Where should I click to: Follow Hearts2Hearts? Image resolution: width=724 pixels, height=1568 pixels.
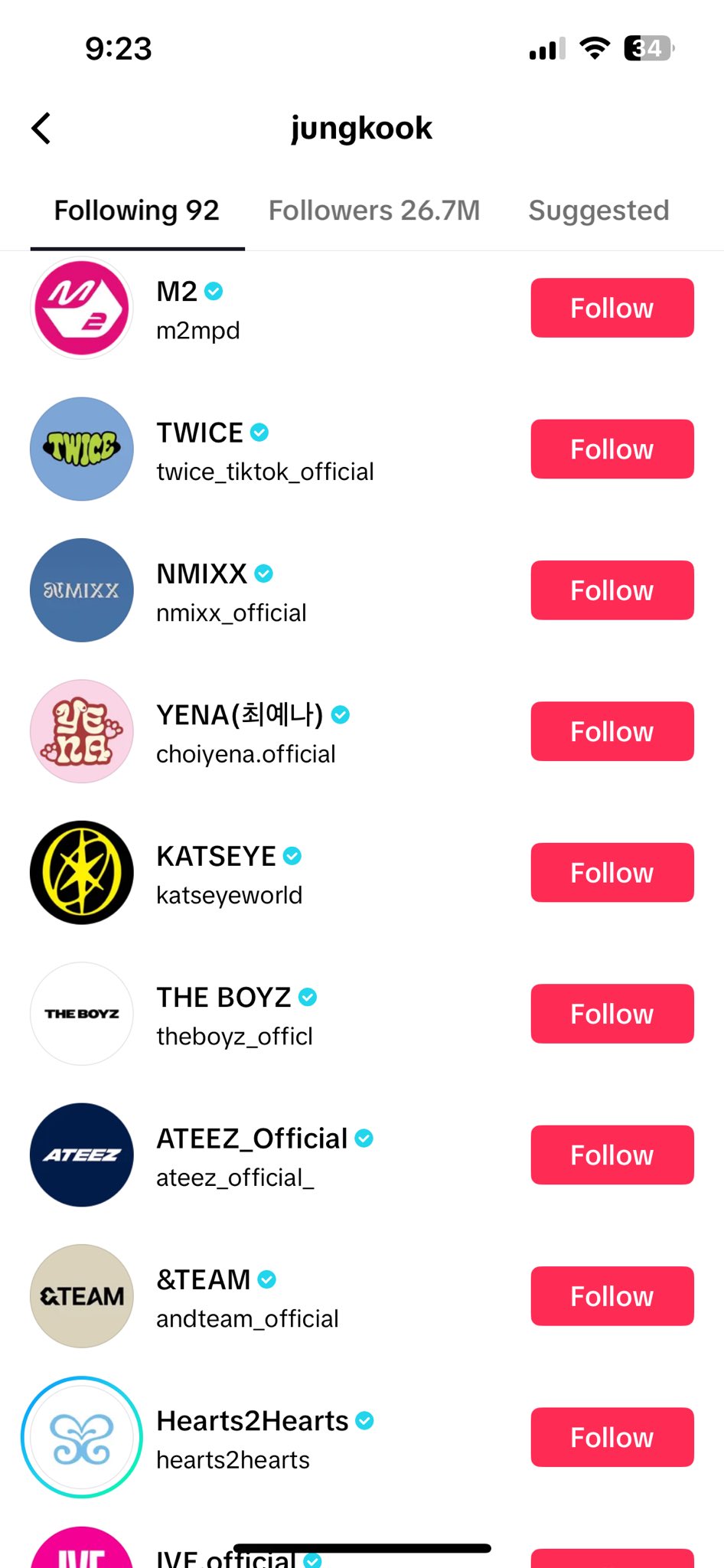click(611, 1437)
